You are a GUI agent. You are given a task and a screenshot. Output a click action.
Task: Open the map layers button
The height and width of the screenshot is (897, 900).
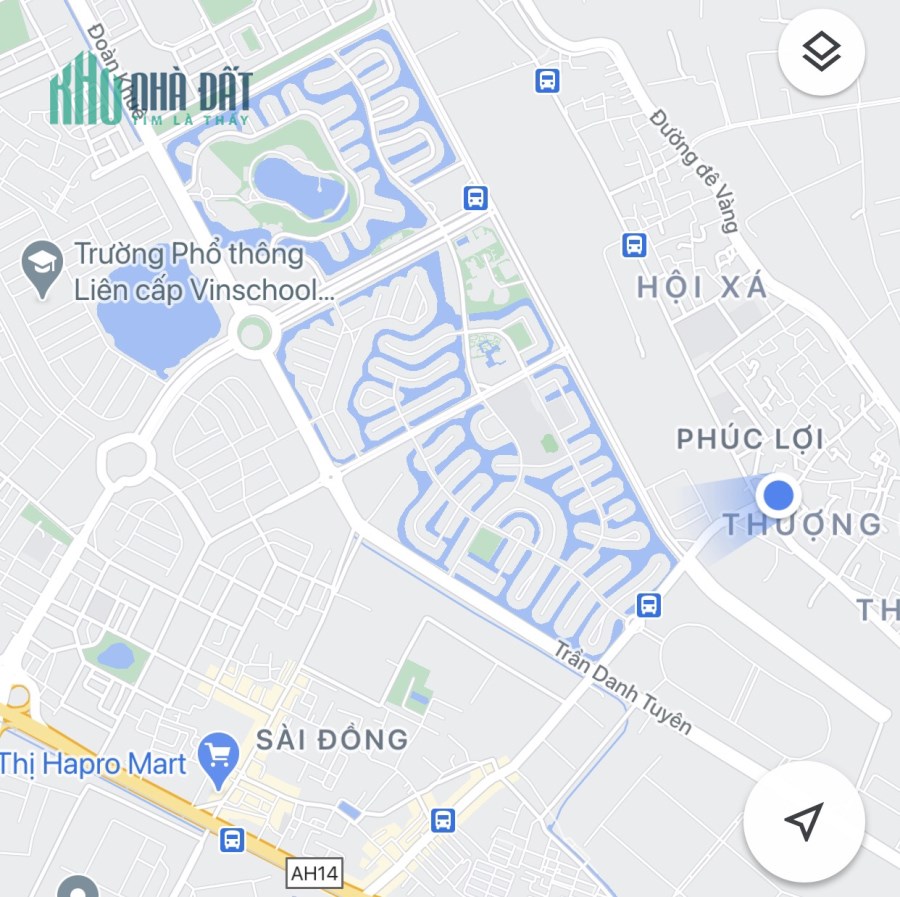[821, 52]
